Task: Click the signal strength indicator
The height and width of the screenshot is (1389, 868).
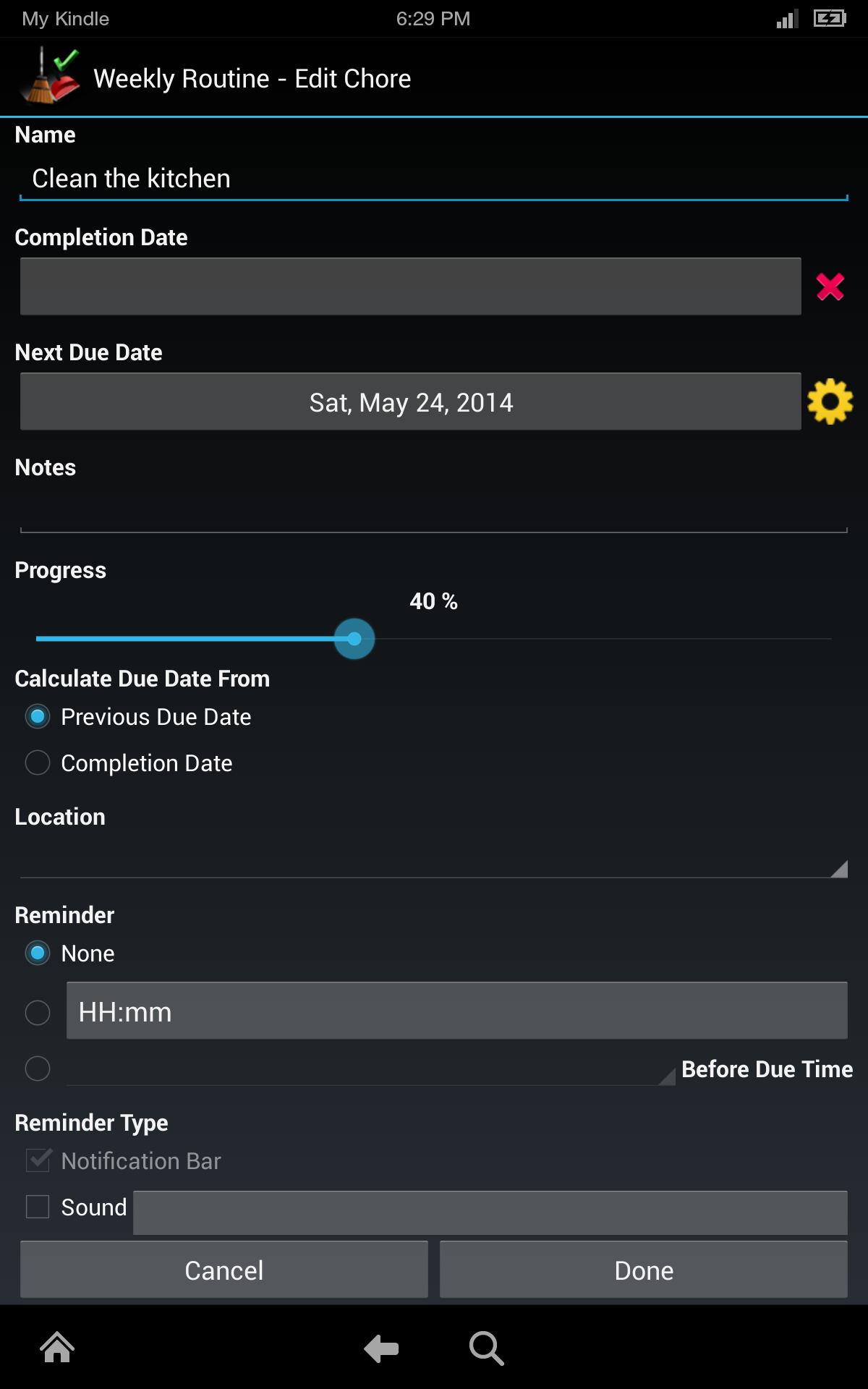Action: (786, 19)
